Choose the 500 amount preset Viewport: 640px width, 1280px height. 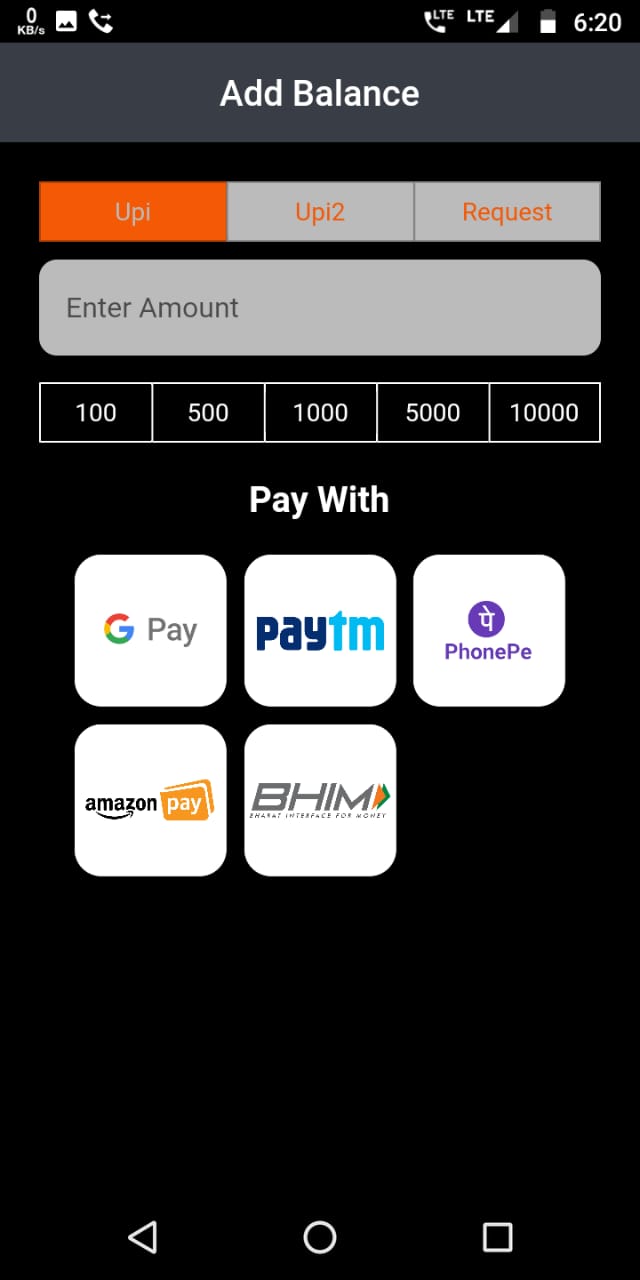[208, 412]
